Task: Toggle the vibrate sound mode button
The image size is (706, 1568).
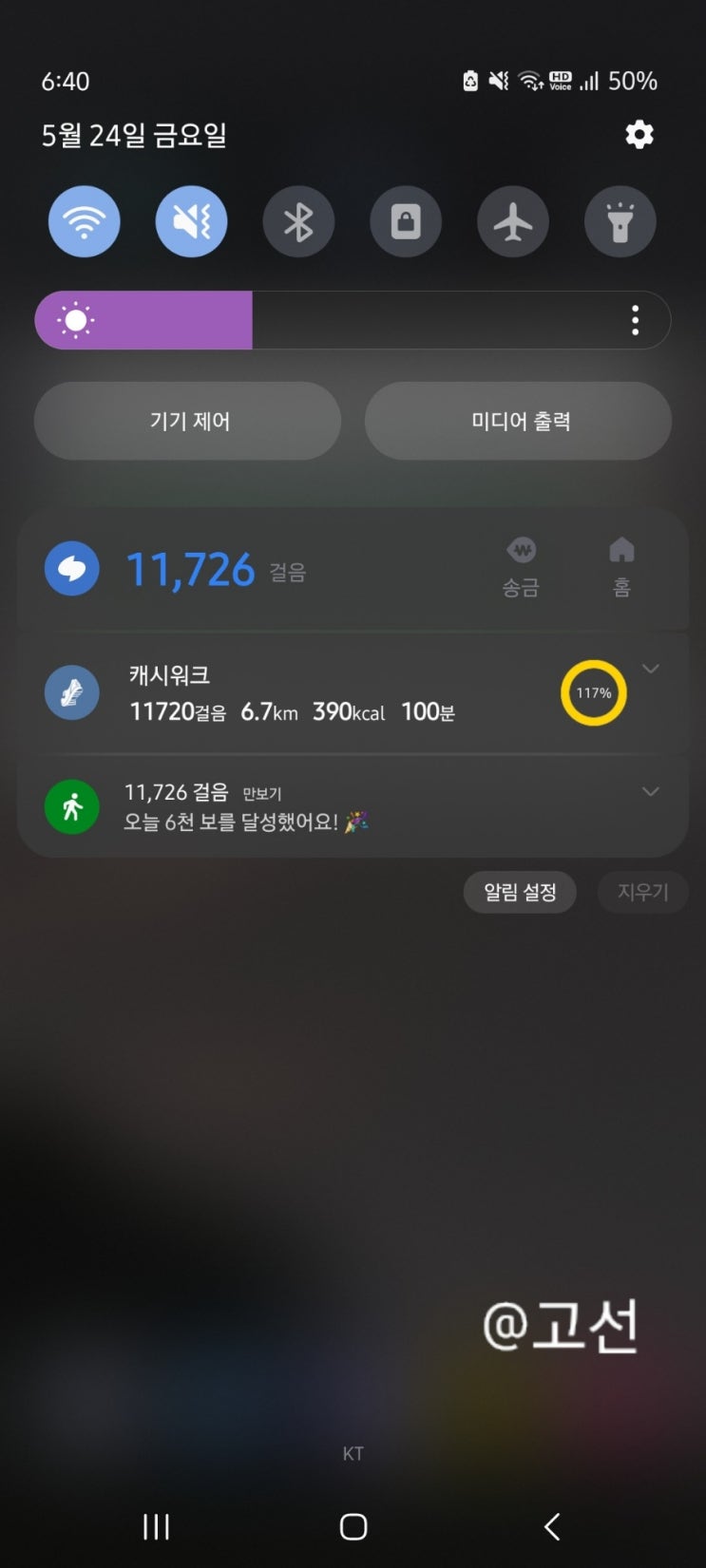Action: point(191,222)
